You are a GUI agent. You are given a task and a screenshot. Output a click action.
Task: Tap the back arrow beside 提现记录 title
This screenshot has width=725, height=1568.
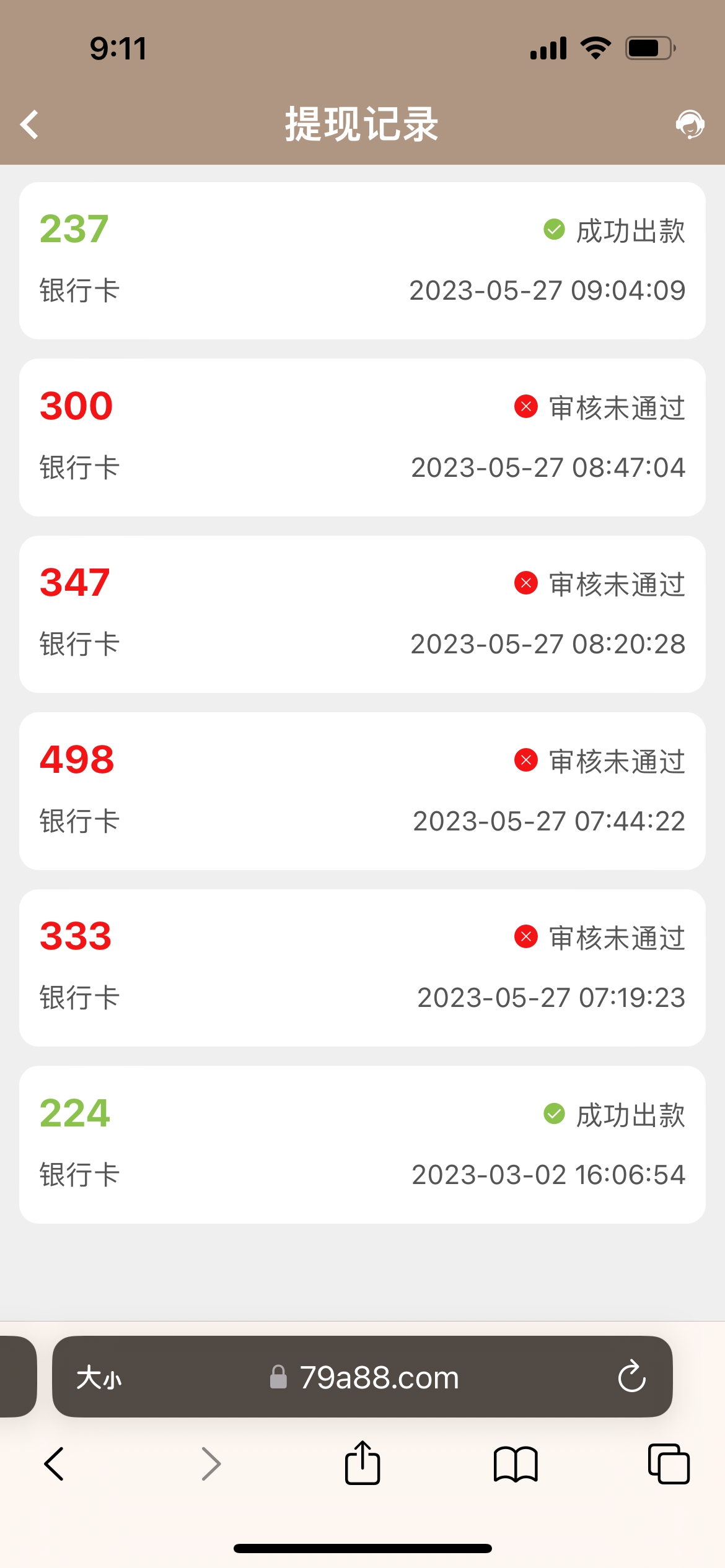tap(30, 125)
